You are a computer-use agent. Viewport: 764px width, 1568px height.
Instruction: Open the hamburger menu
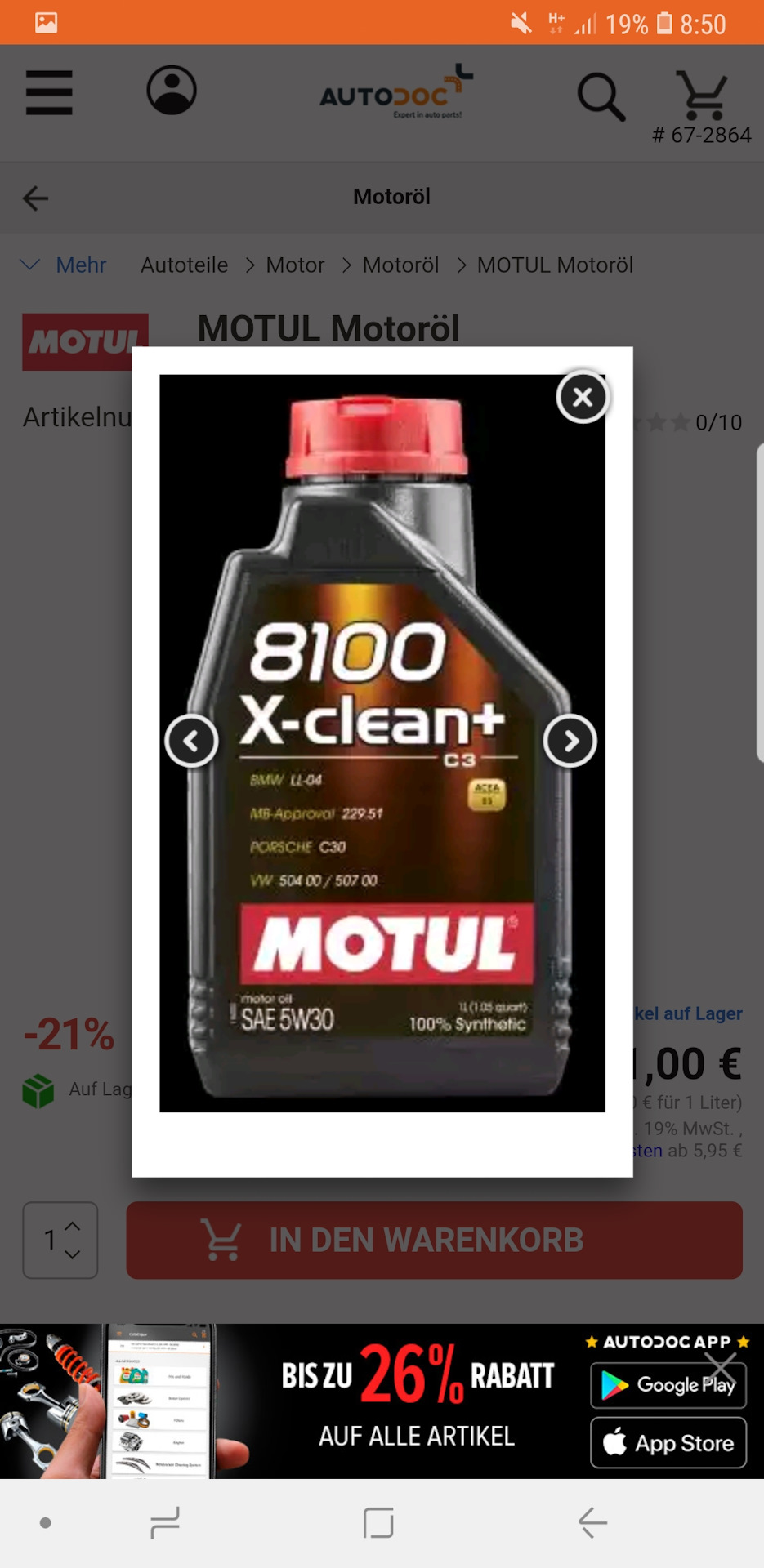pyautogui.click(x=49, y=92)
